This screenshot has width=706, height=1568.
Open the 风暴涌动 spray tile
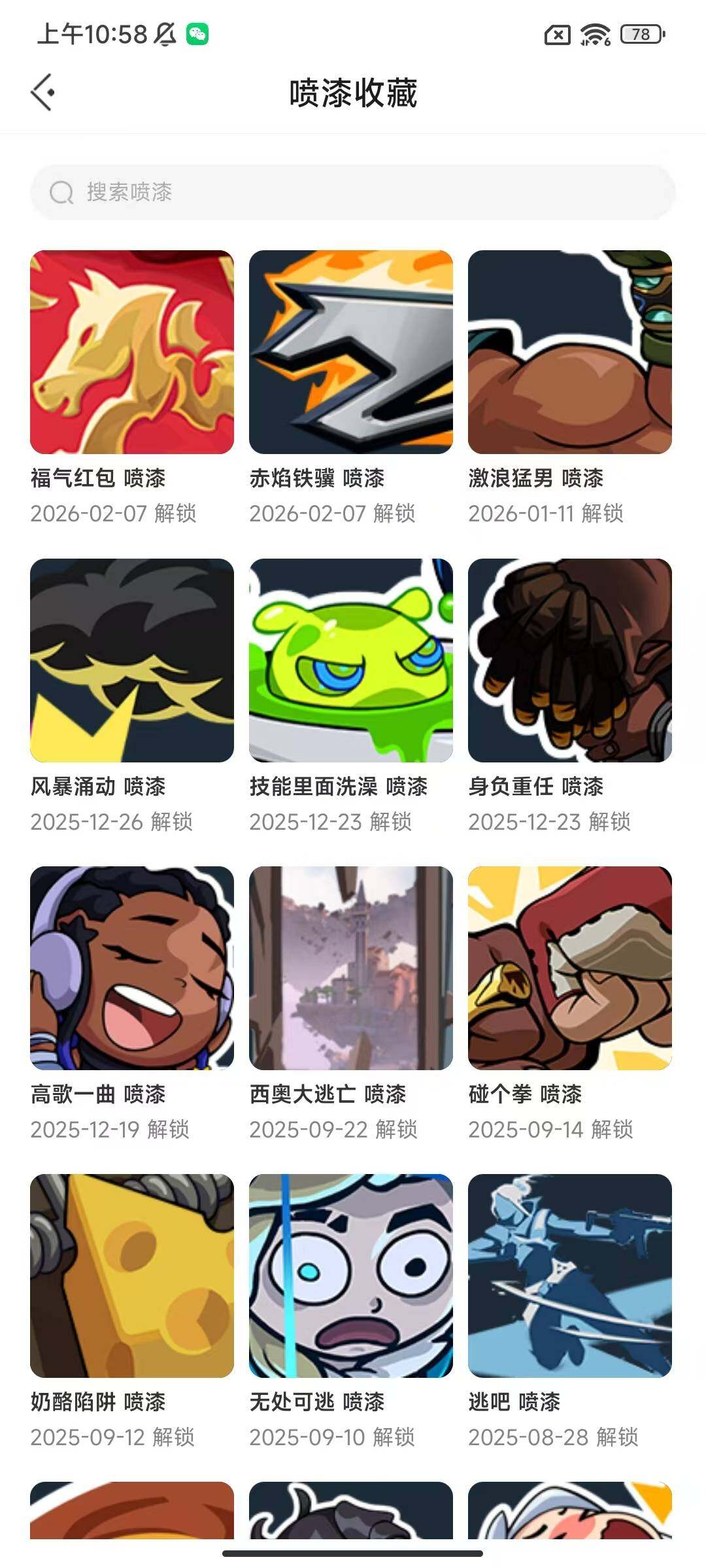click(x=132, y=660)
